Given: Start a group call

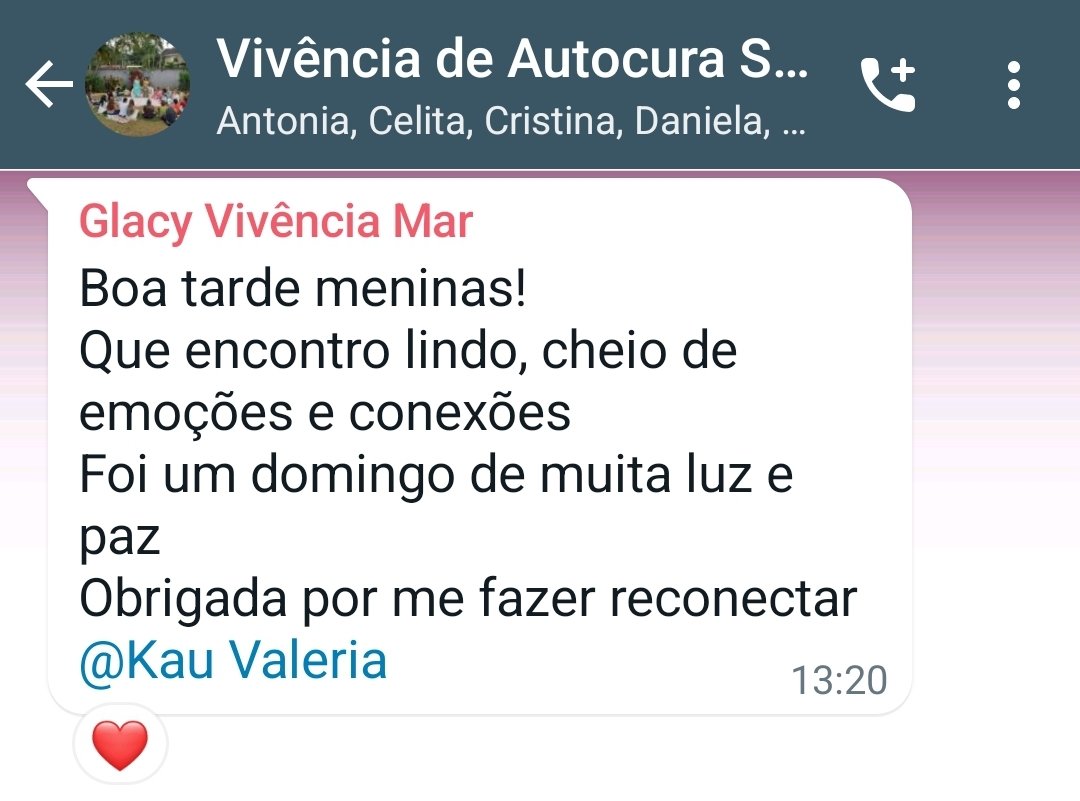Looking at the screenshot, I should coord(887,85).
